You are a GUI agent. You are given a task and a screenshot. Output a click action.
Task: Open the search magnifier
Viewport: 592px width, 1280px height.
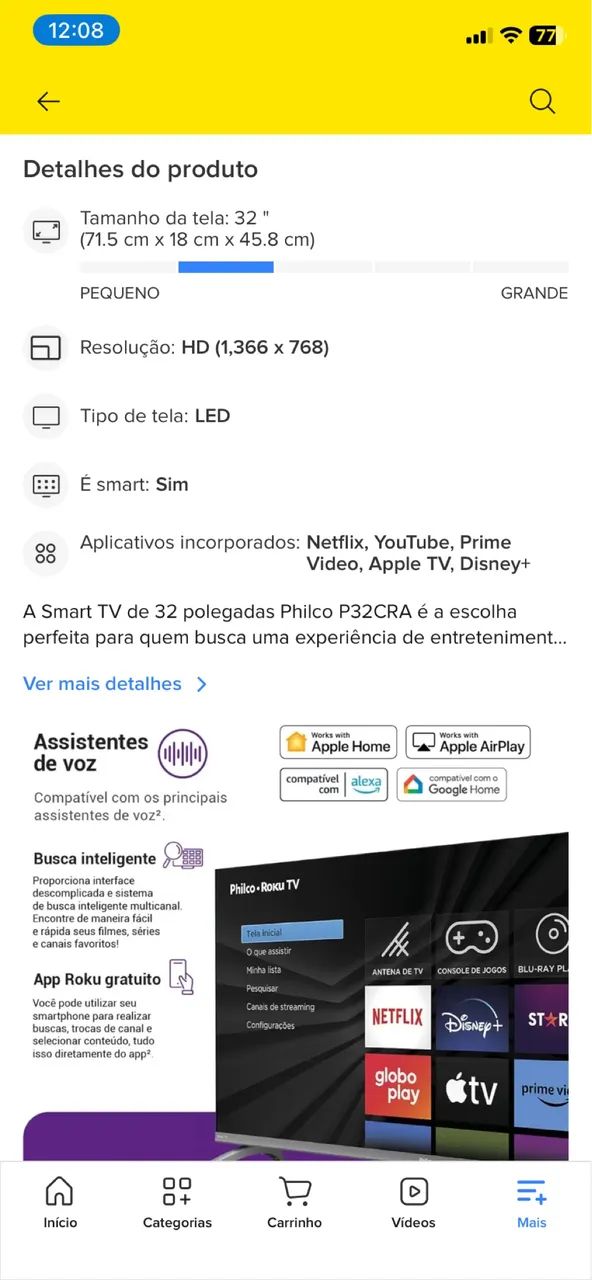tap(542, 101)
